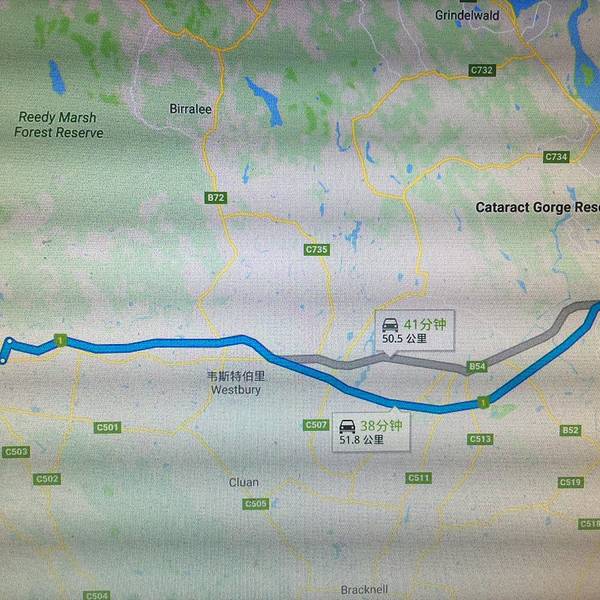
Task: Tap the Cluan place label
Action: click(243, 482)
